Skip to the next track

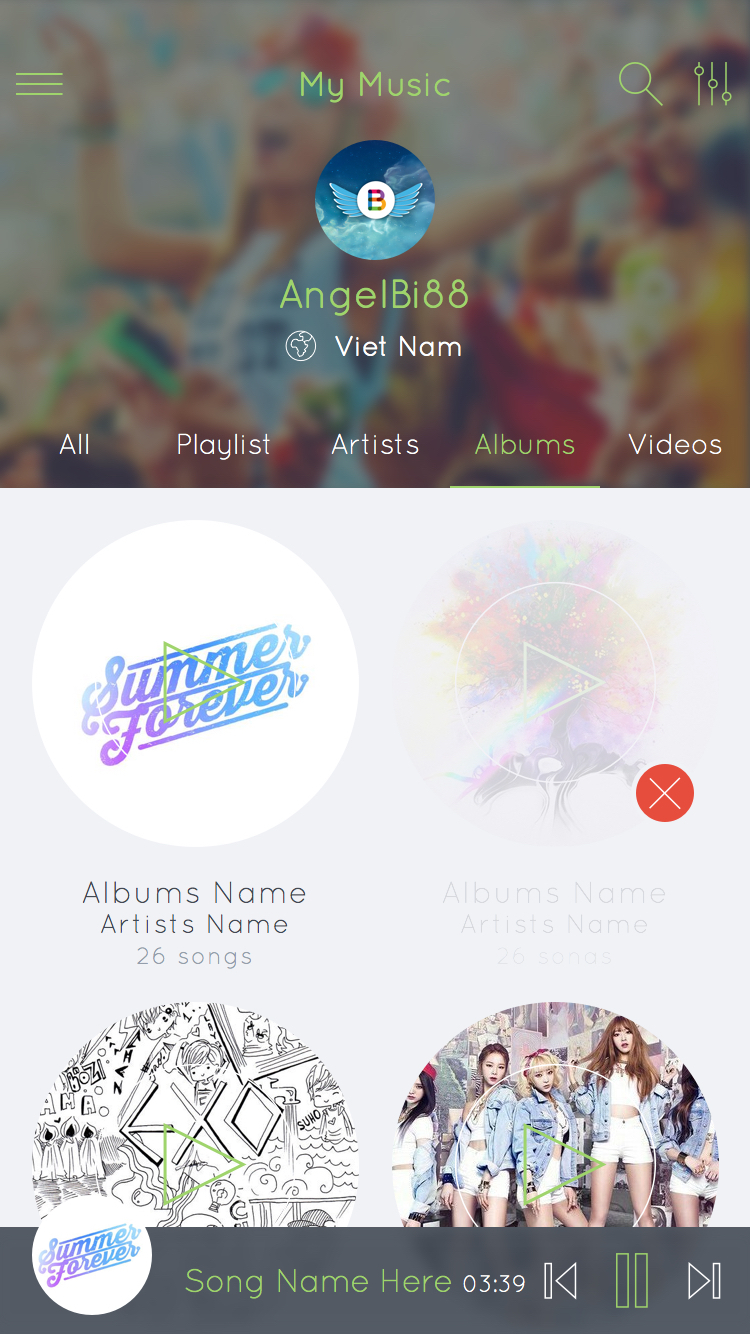tap(704, 1281)
